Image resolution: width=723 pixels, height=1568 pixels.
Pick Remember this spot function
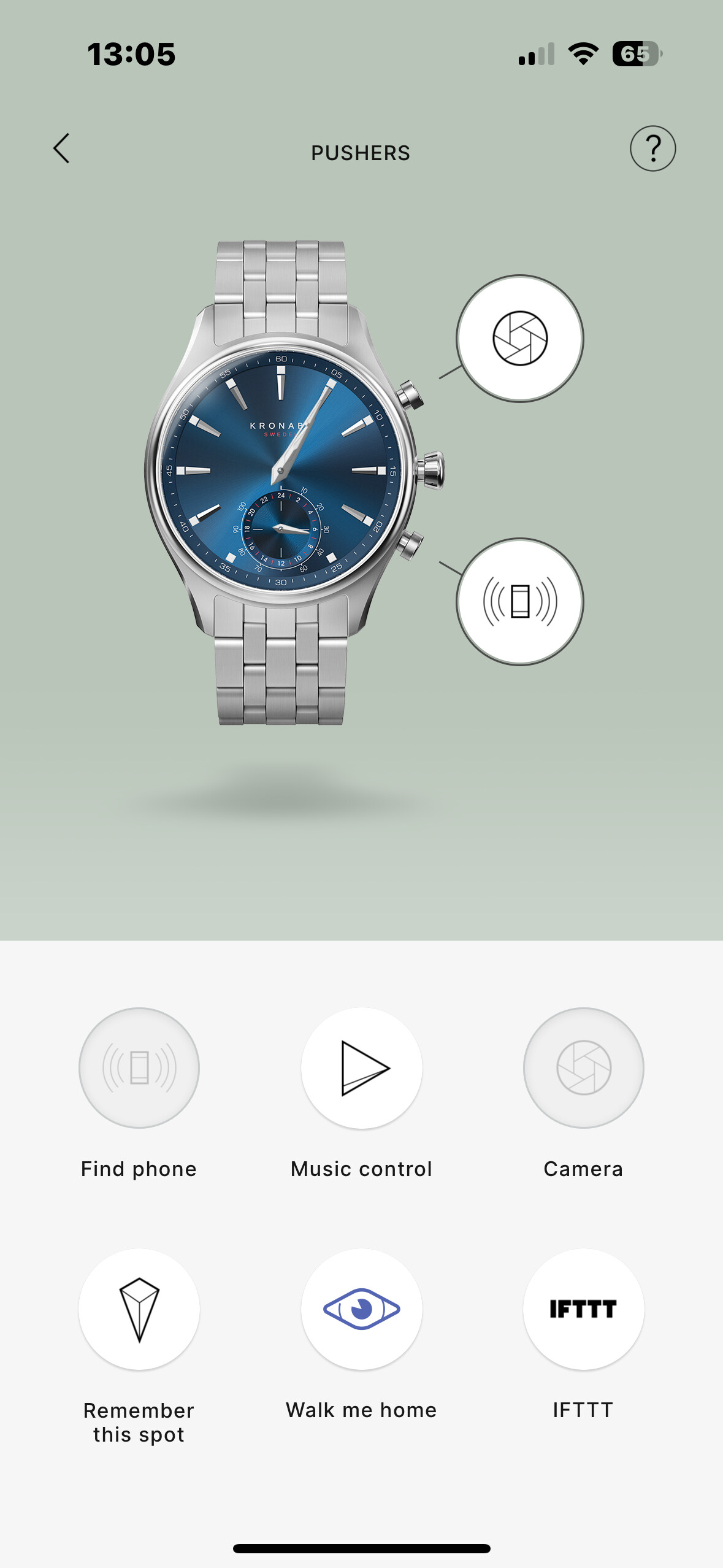(139, 1309)
